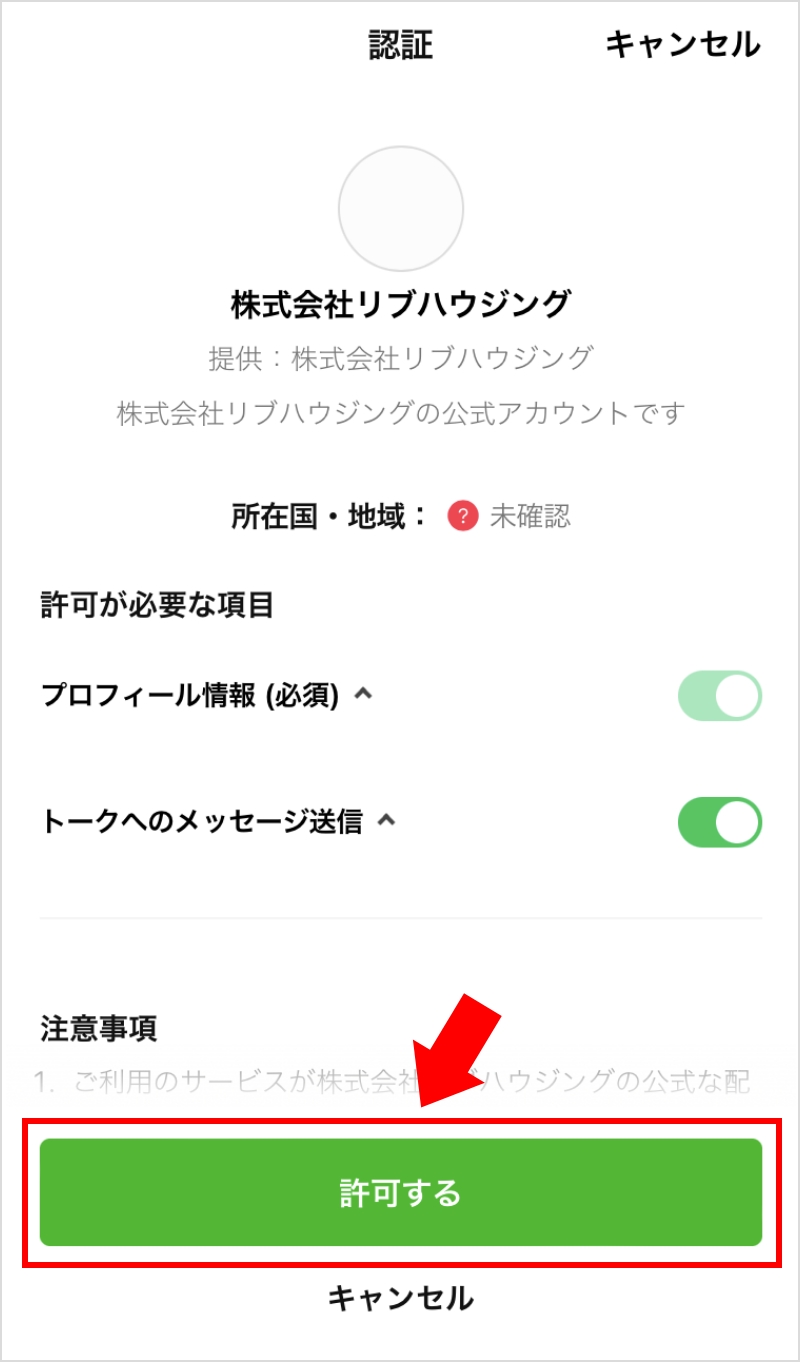Disable the トークへのメッセージ送信 switch
The image size is (800, 1362).
[x=720, y=822]
